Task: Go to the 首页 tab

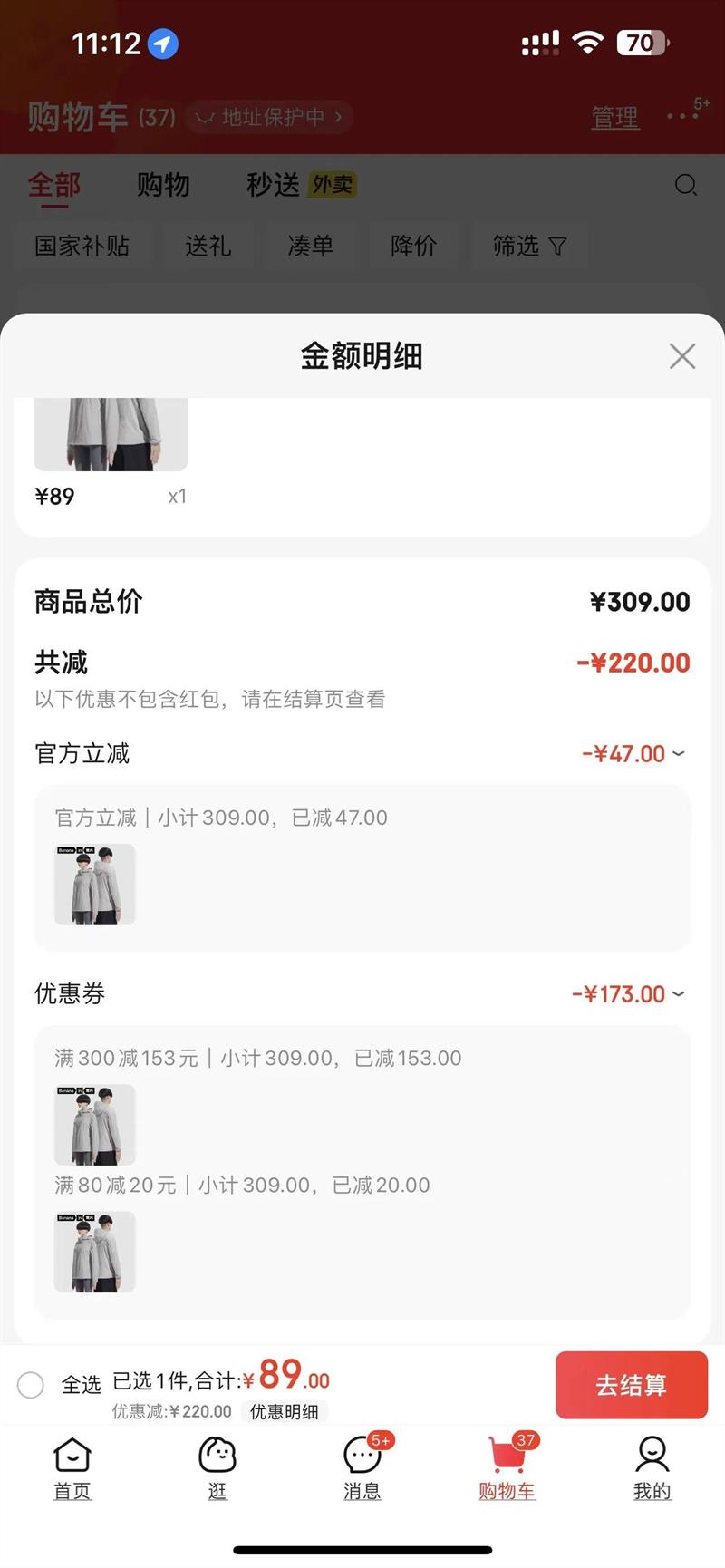Action: pyautogui.click(x=72, y=1468)
